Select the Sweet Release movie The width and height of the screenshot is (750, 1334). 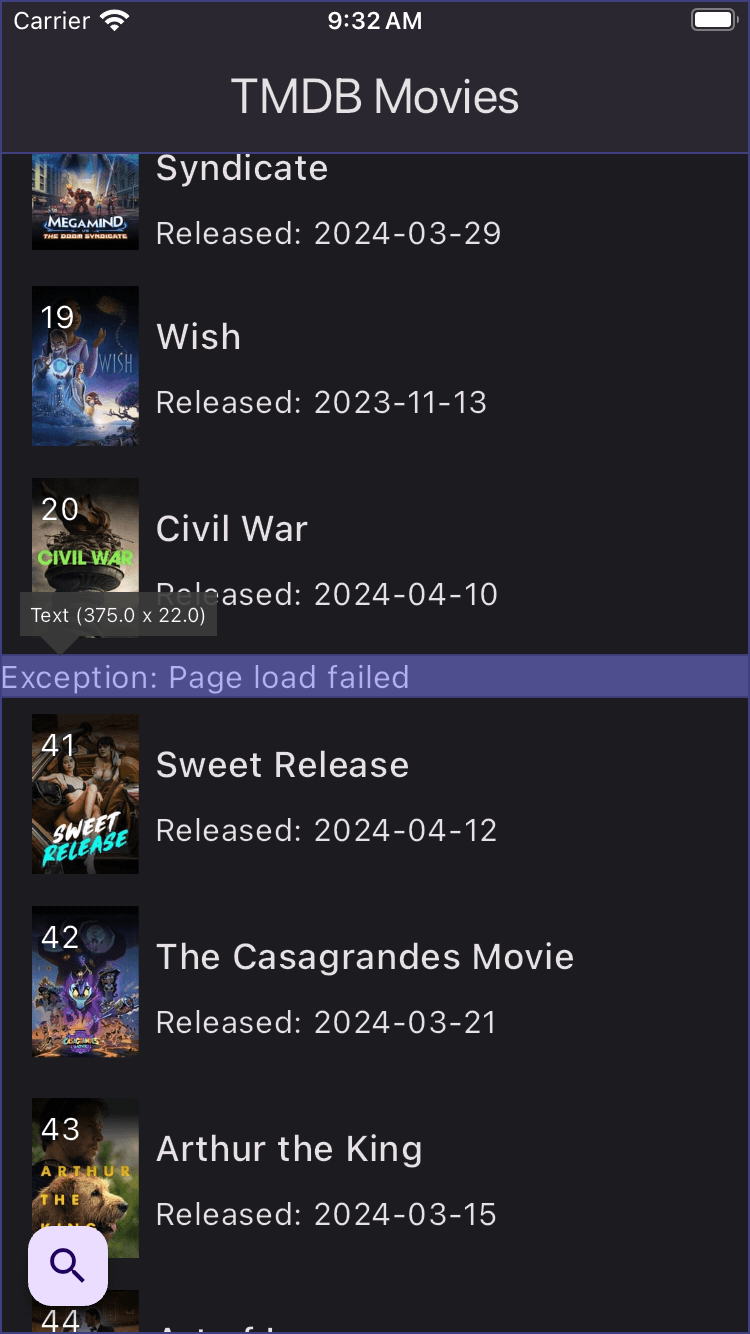point(375,794)
